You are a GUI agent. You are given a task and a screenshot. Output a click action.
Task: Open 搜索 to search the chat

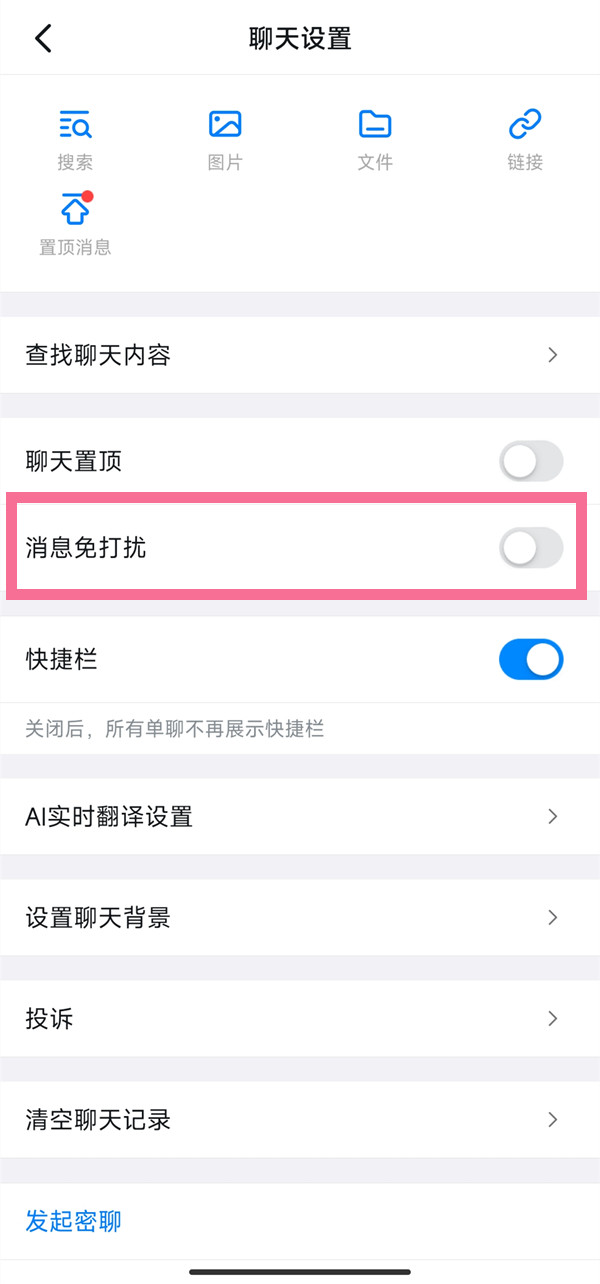pos(75,138)
